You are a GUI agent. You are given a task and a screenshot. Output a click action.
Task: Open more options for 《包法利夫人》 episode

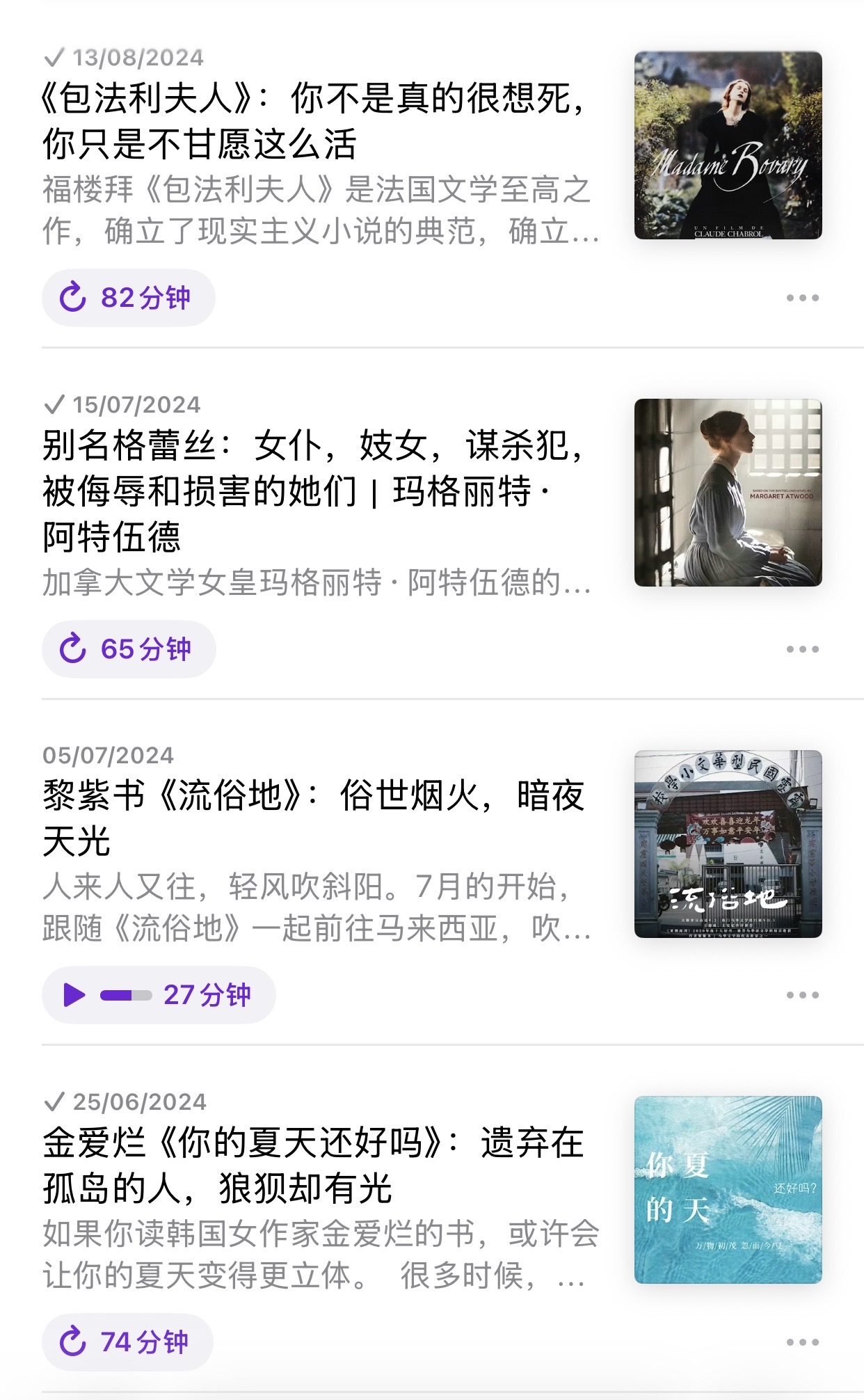click(802, 298)
